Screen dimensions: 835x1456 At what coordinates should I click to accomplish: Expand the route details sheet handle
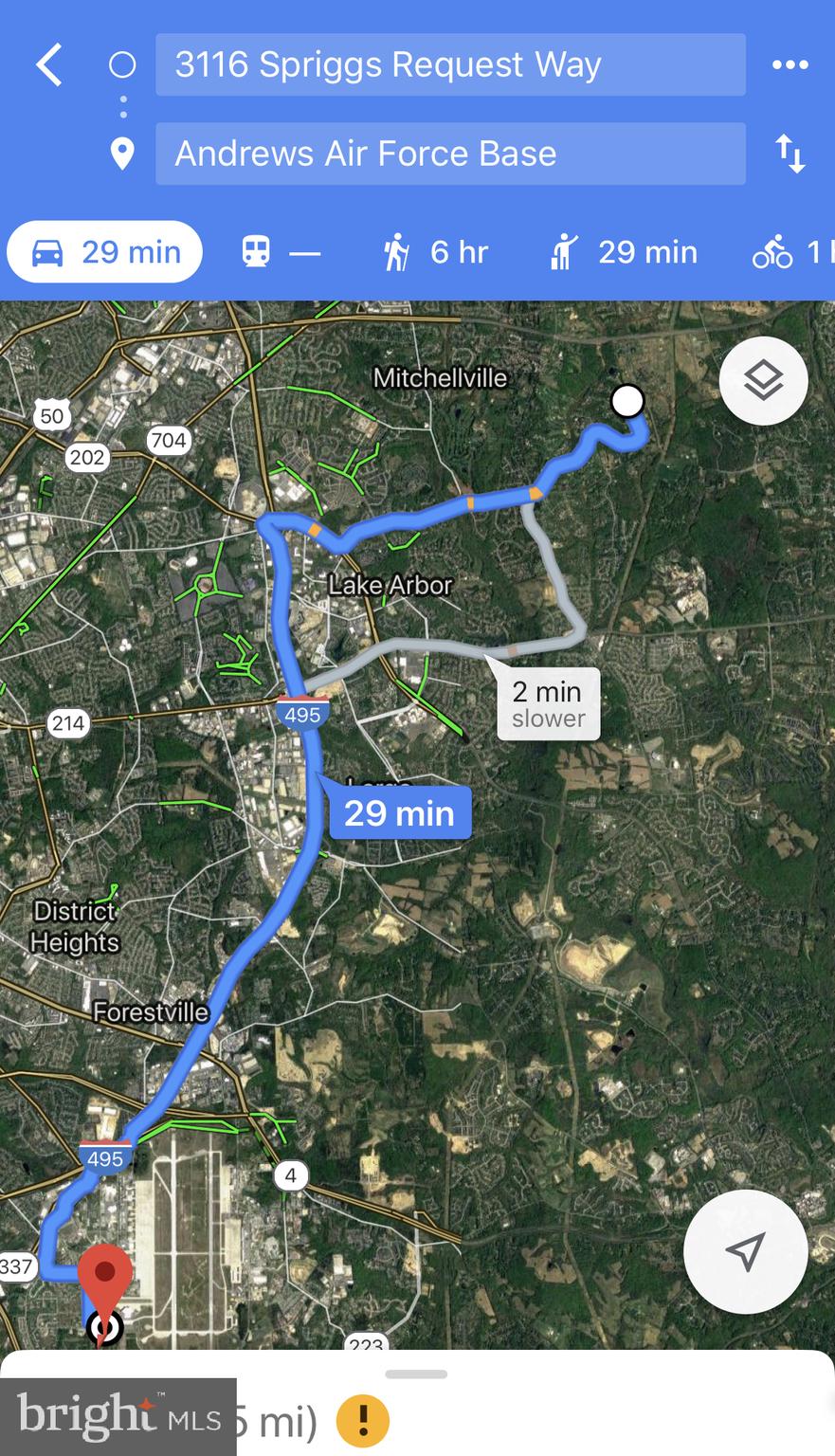pyautogui.click(x=416, y=1374)
